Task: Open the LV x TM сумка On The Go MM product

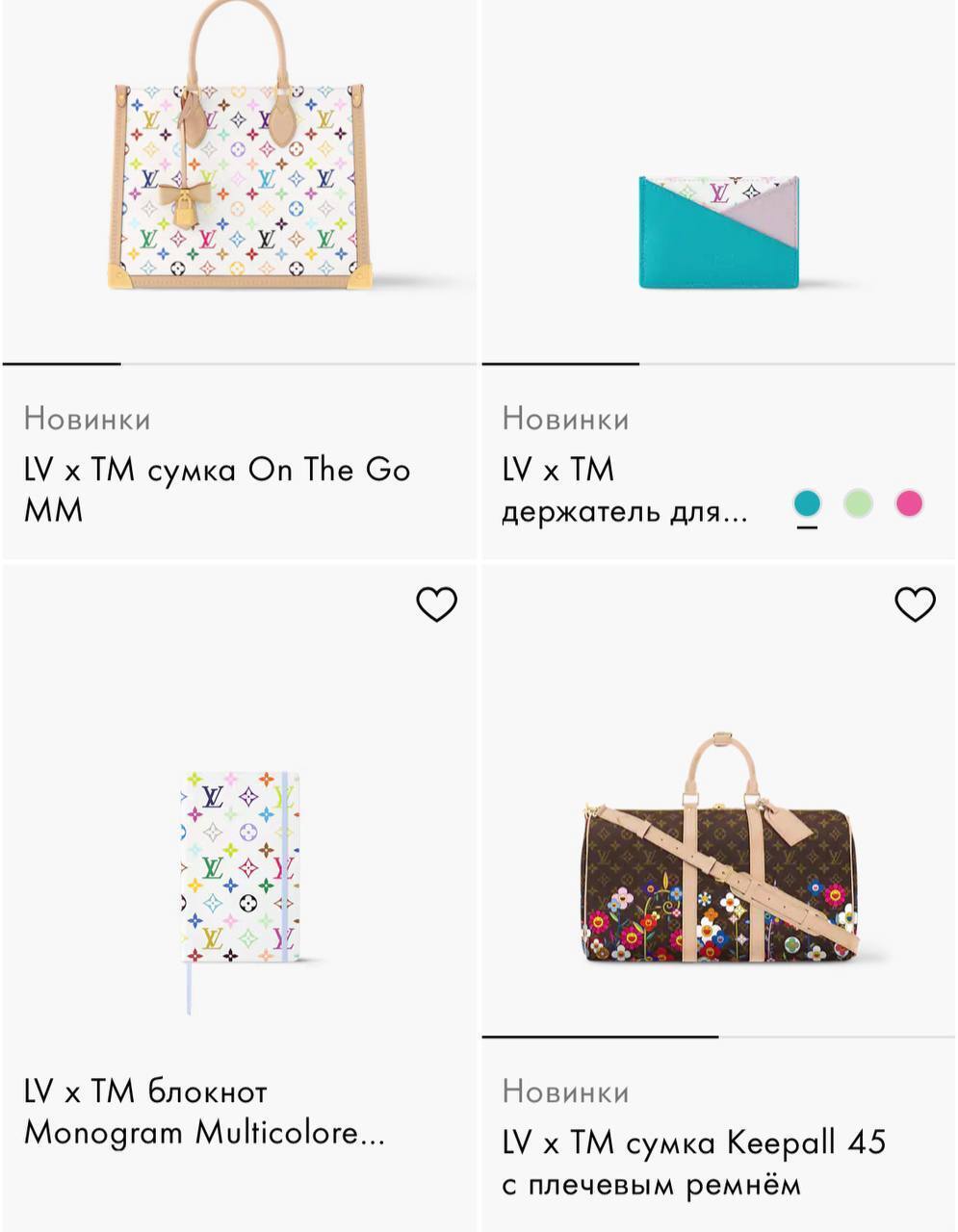Action: (217, 486)
